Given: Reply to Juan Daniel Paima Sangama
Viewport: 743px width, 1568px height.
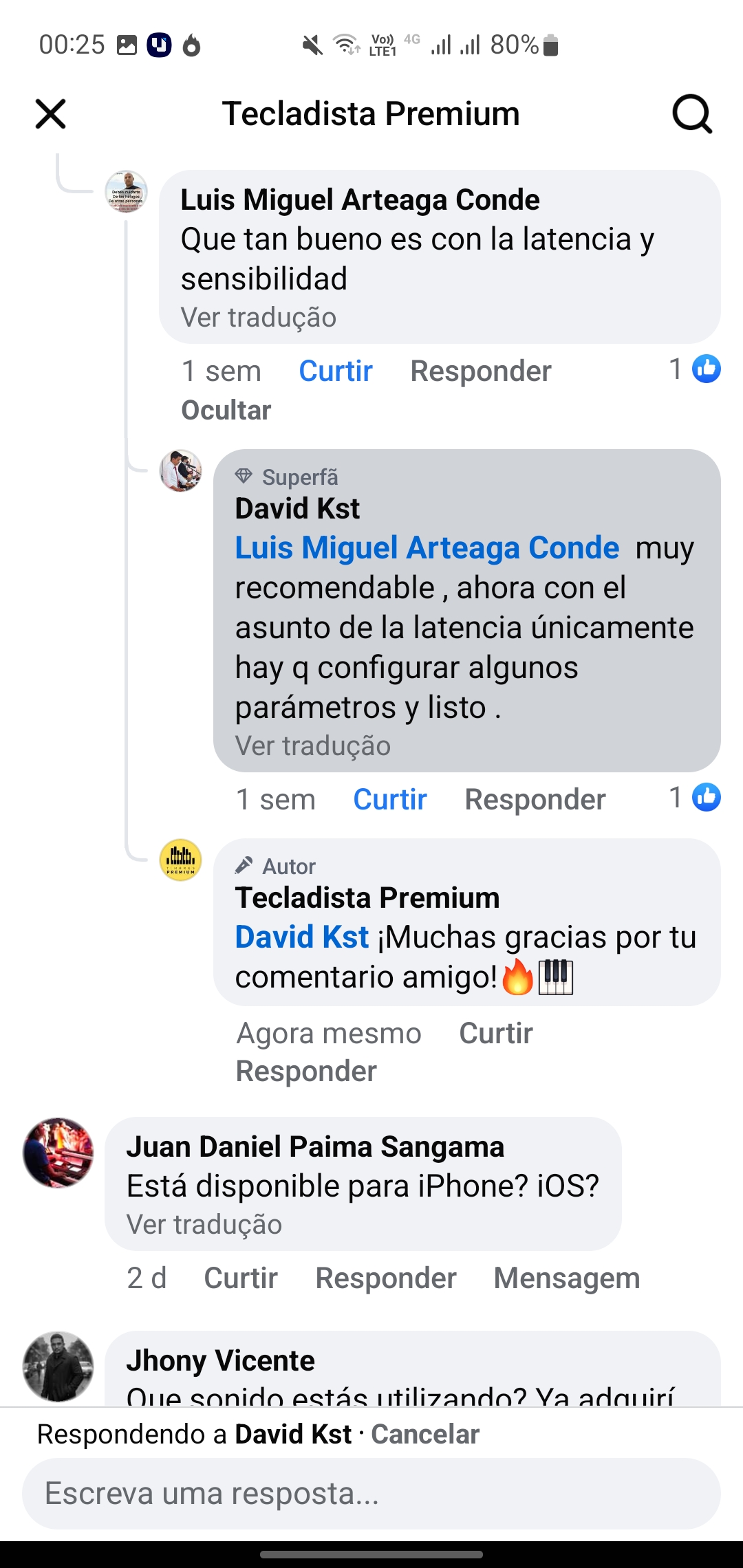Looking at the screenshot, I should click(385, 1278).
